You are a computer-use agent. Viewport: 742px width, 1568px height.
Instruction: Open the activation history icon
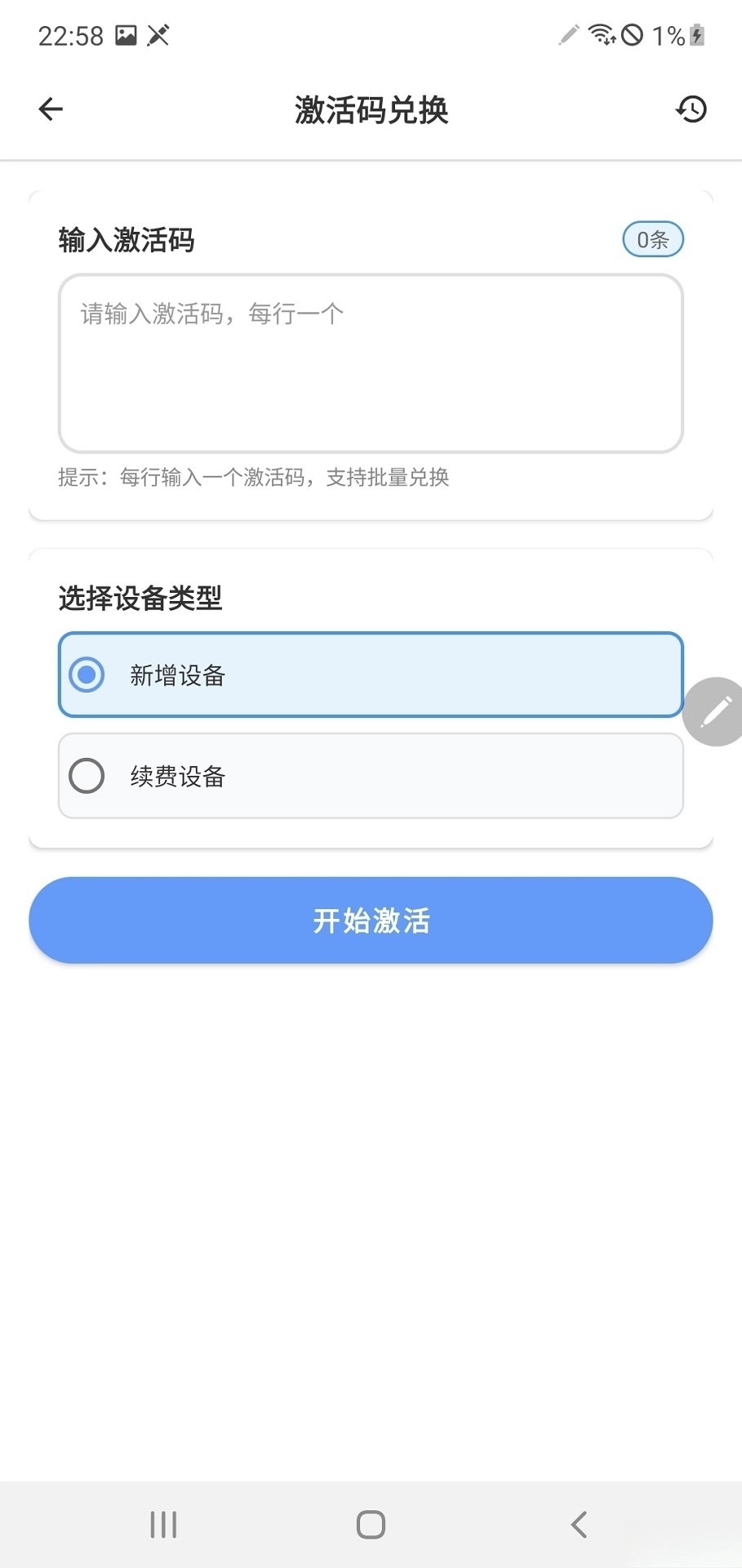click(691, 109)
